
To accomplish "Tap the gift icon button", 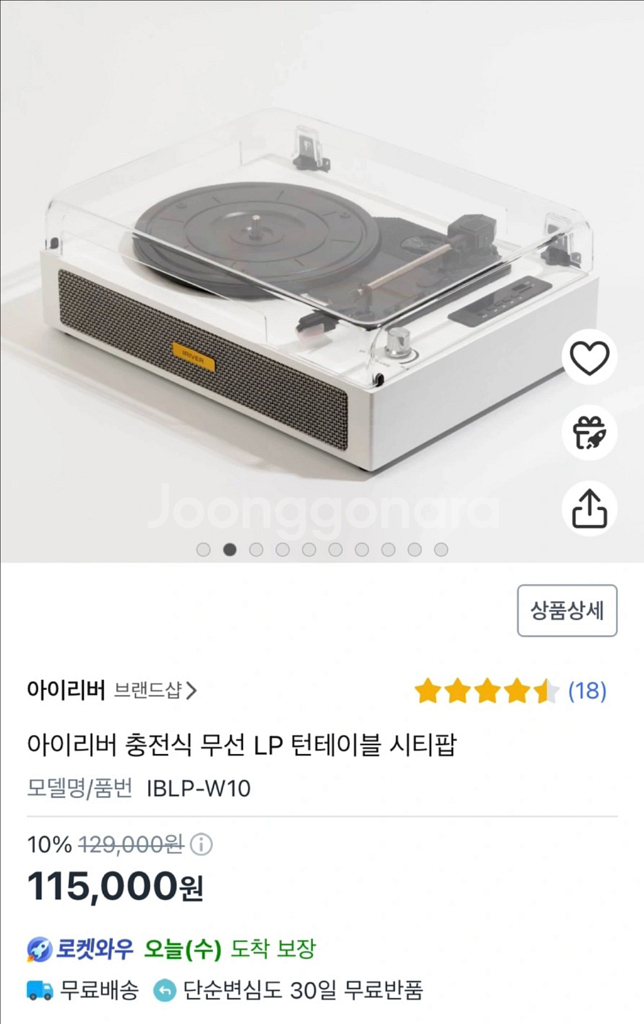I will [589, 433].
